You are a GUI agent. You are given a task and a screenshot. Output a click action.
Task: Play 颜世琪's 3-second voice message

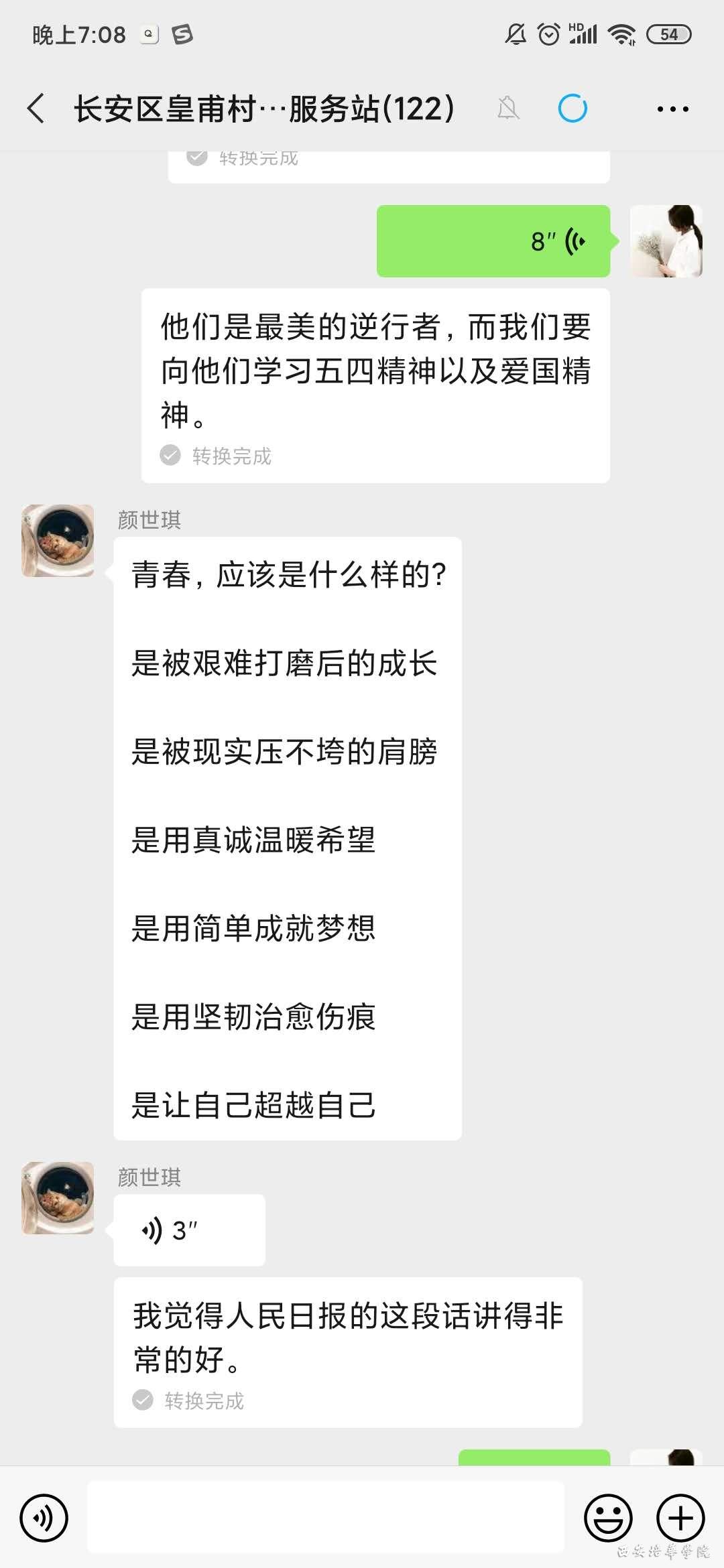click(189, 1230)
